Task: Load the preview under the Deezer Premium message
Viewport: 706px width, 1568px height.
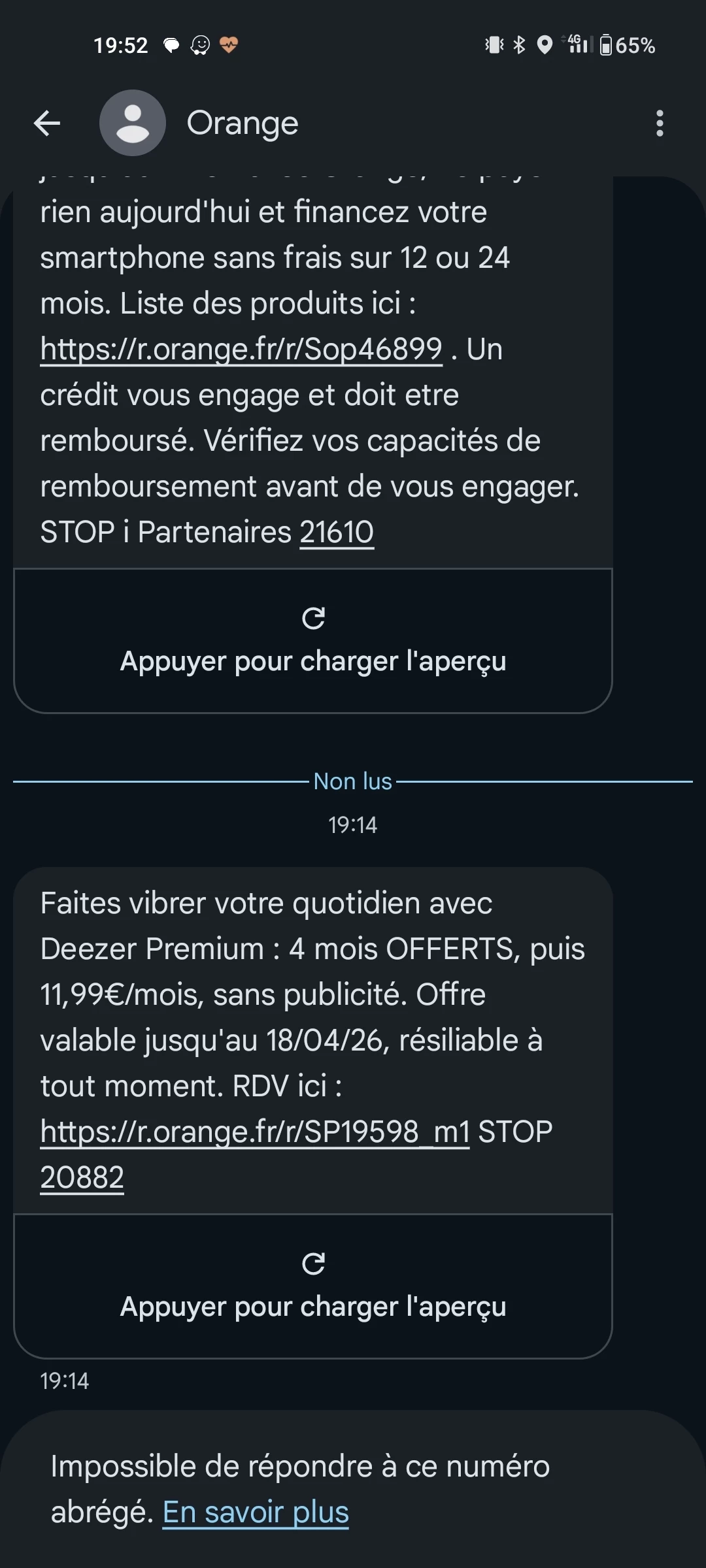Action: (313, 1286)
